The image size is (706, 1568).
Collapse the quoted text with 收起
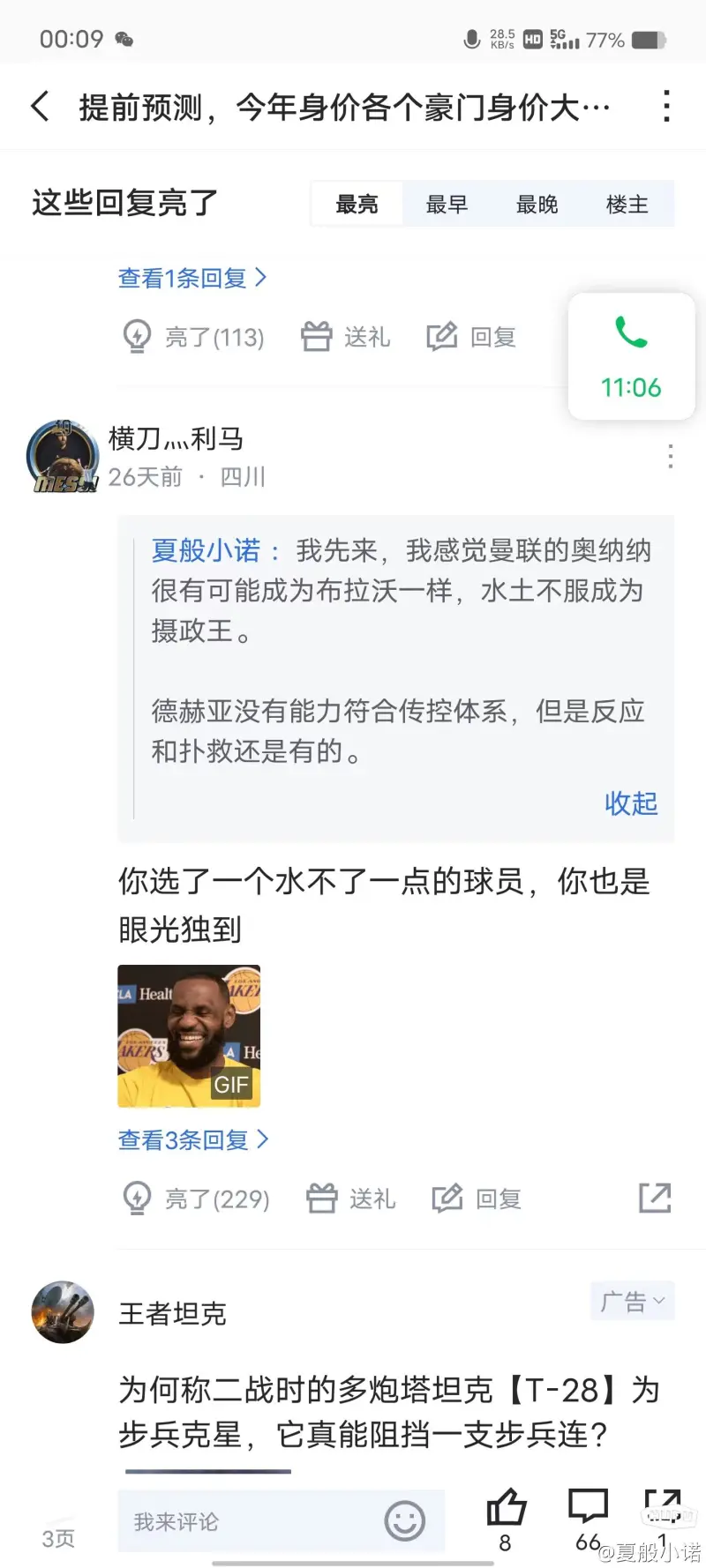(631, 803)
